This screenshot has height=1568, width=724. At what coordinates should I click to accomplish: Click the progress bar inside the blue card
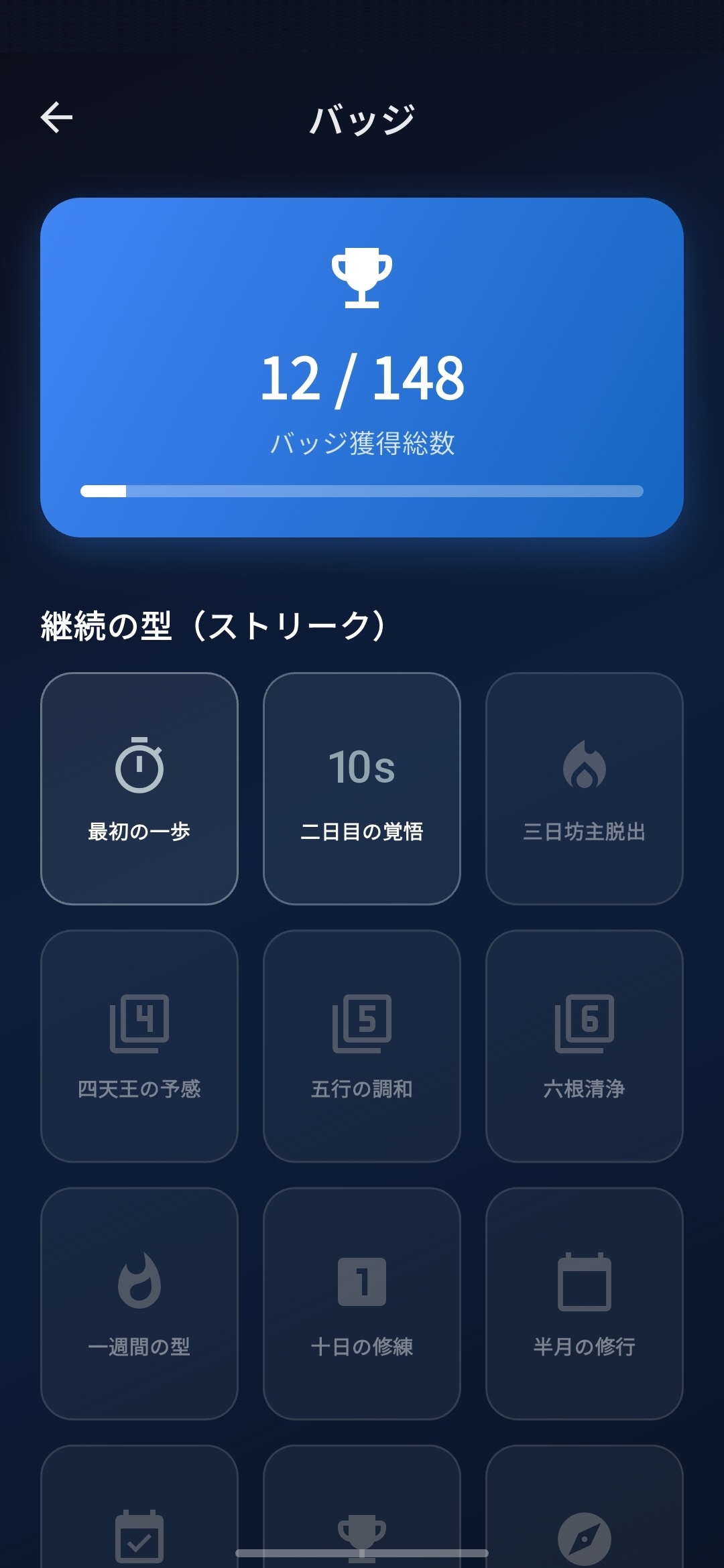[x=361, y=491]
